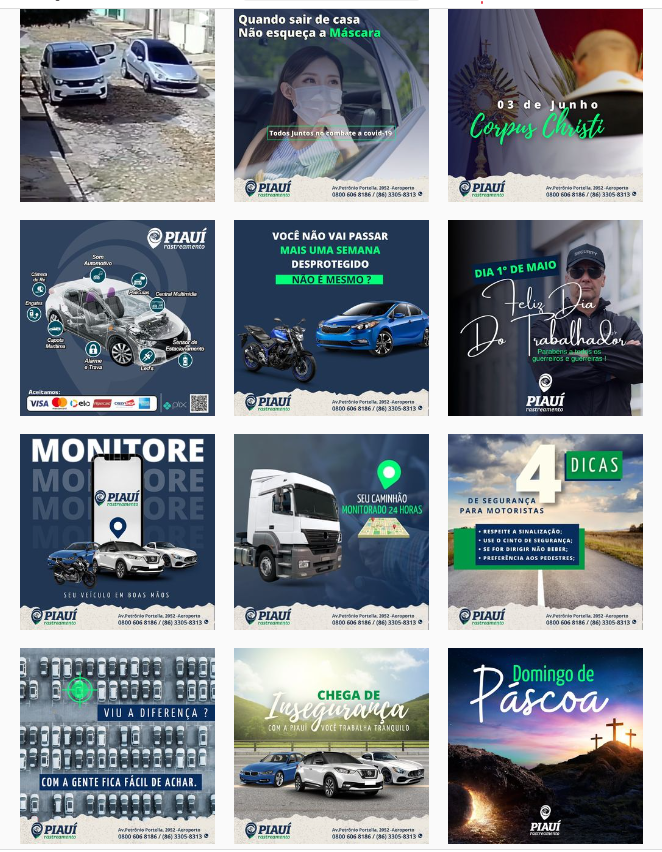
Task: Open the Corpus Christi post
Action: point(545,105)
